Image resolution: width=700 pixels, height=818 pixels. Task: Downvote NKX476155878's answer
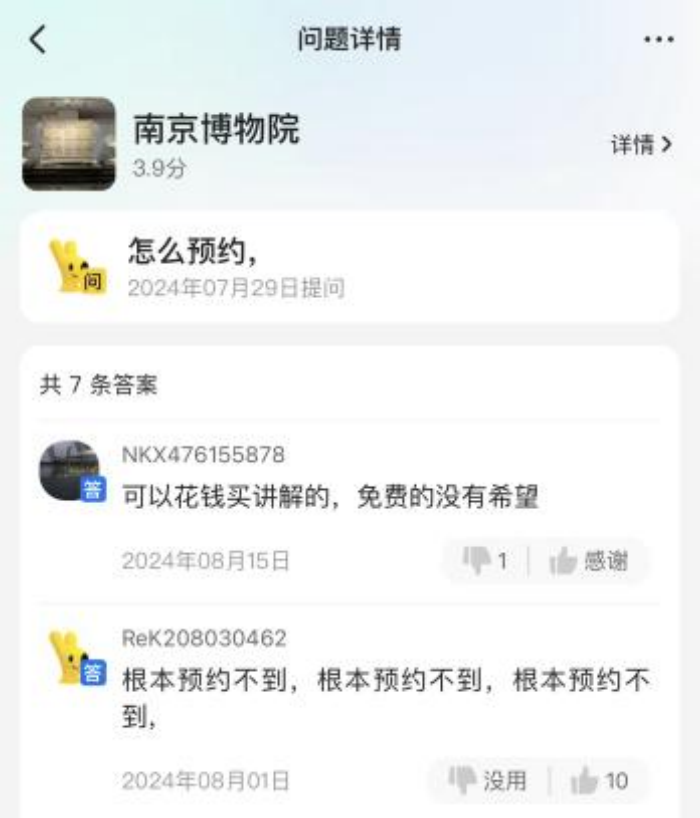click(x=485, y=561)
